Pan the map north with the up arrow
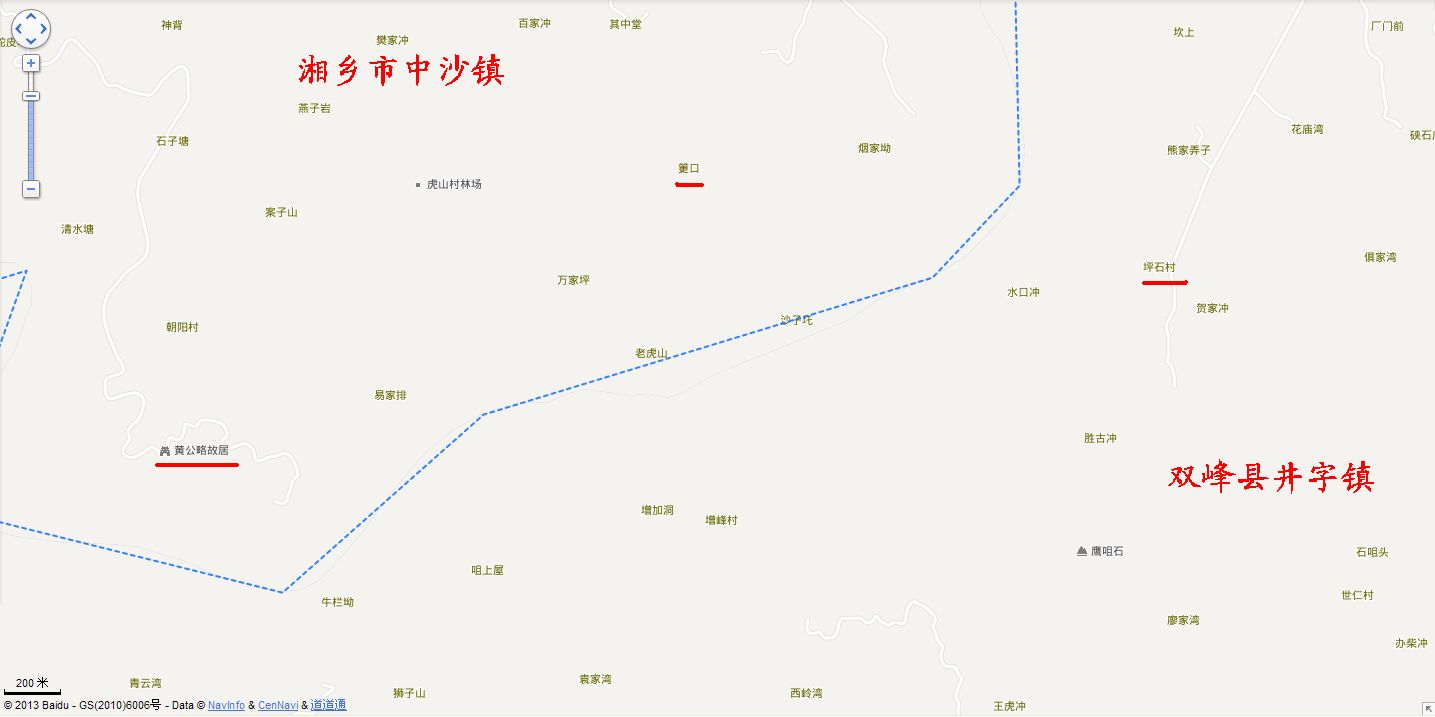Screen dimensions: 1435x717 coord(31,17)
